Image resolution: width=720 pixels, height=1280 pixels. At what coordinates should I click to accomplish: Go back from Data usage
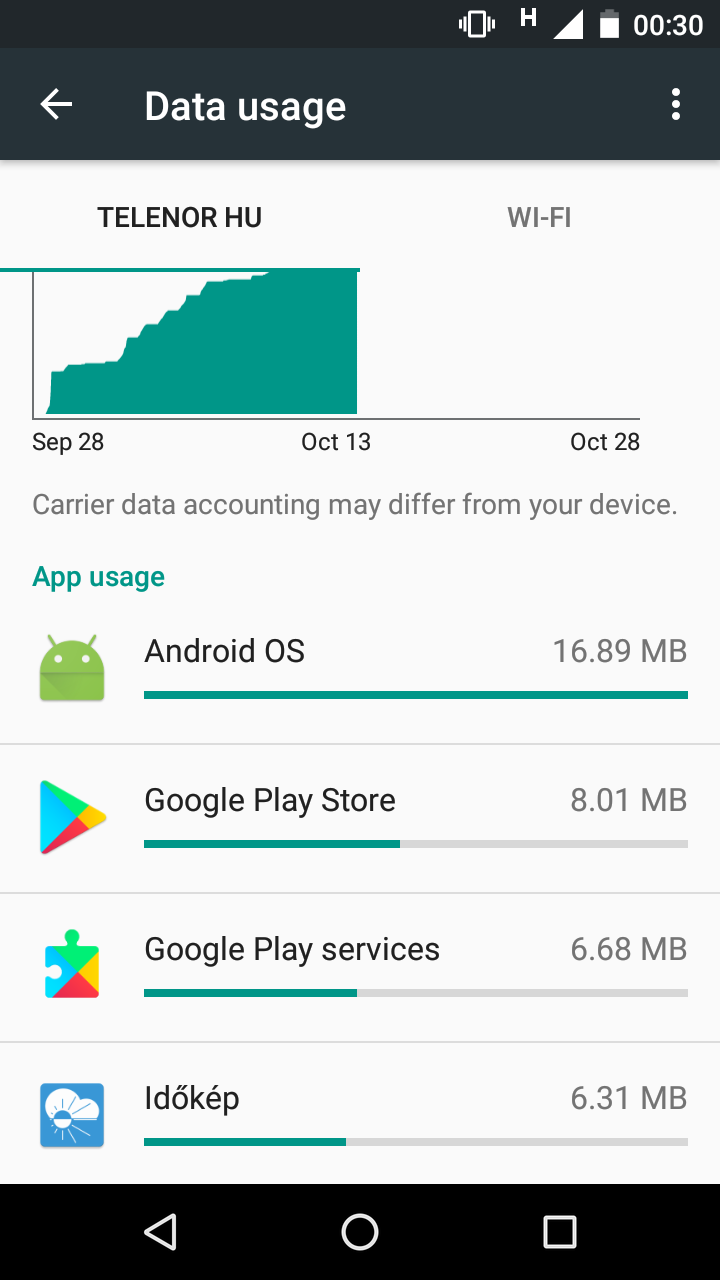pyautogui.click(x=57, y=105)
